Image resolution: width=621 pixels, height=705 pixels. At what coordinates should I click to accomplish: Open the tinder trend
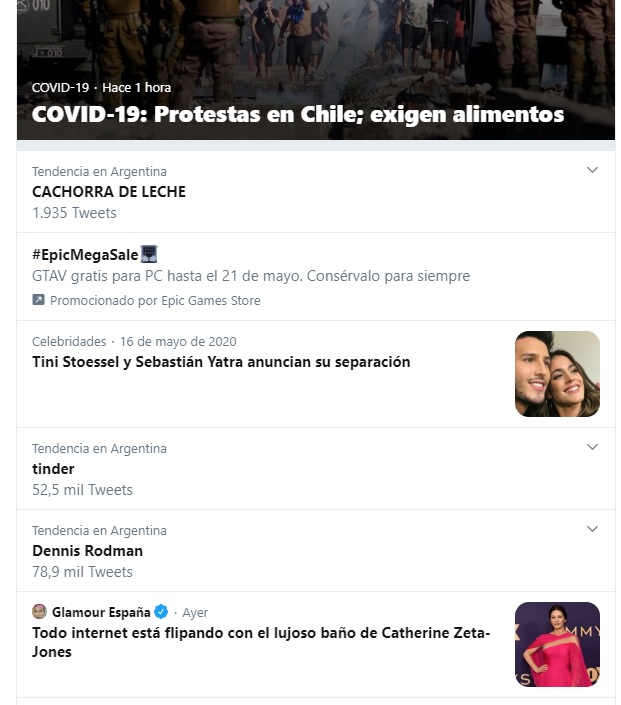coord(54,469)
